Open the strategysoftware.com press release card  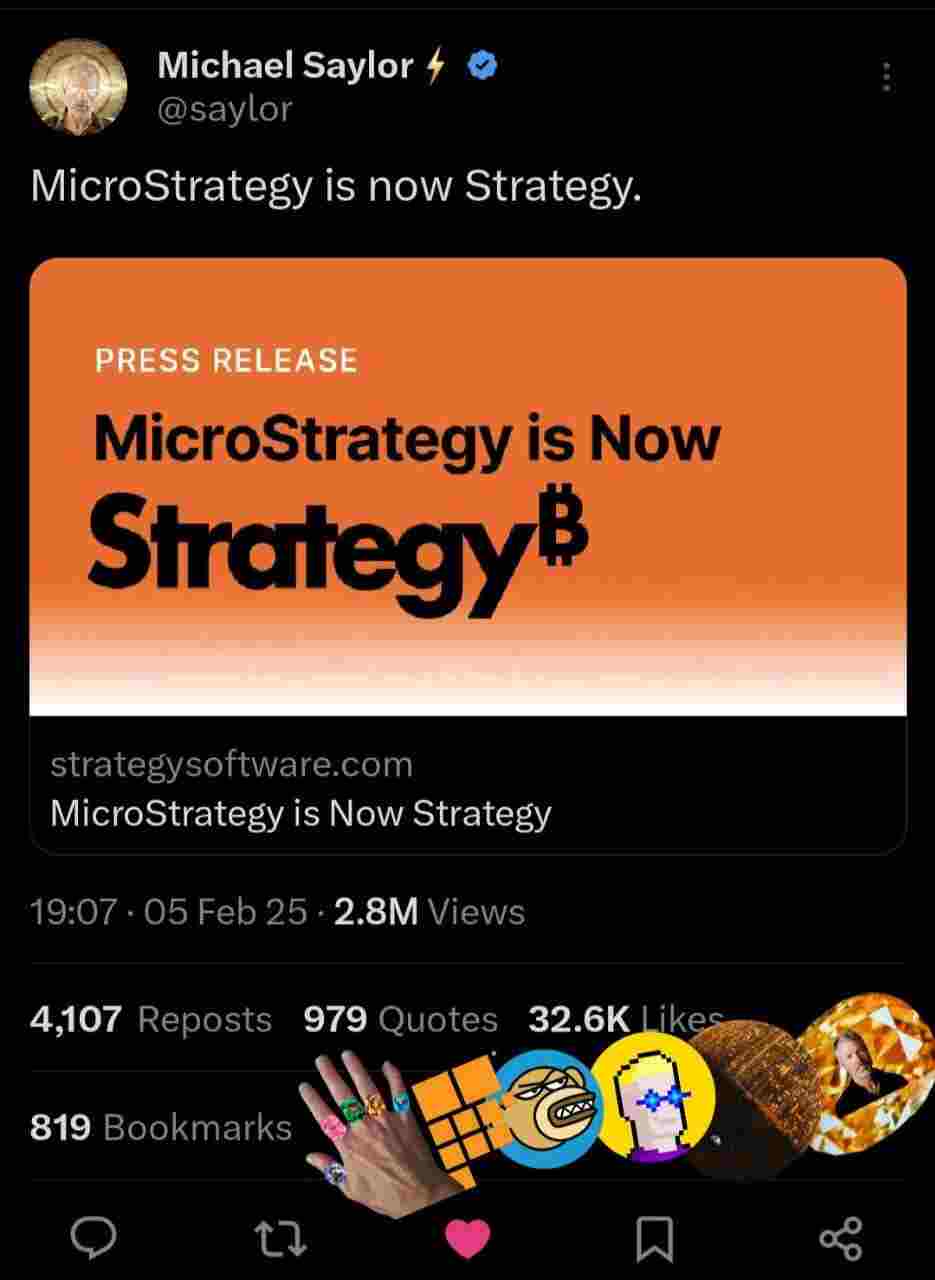468,555
